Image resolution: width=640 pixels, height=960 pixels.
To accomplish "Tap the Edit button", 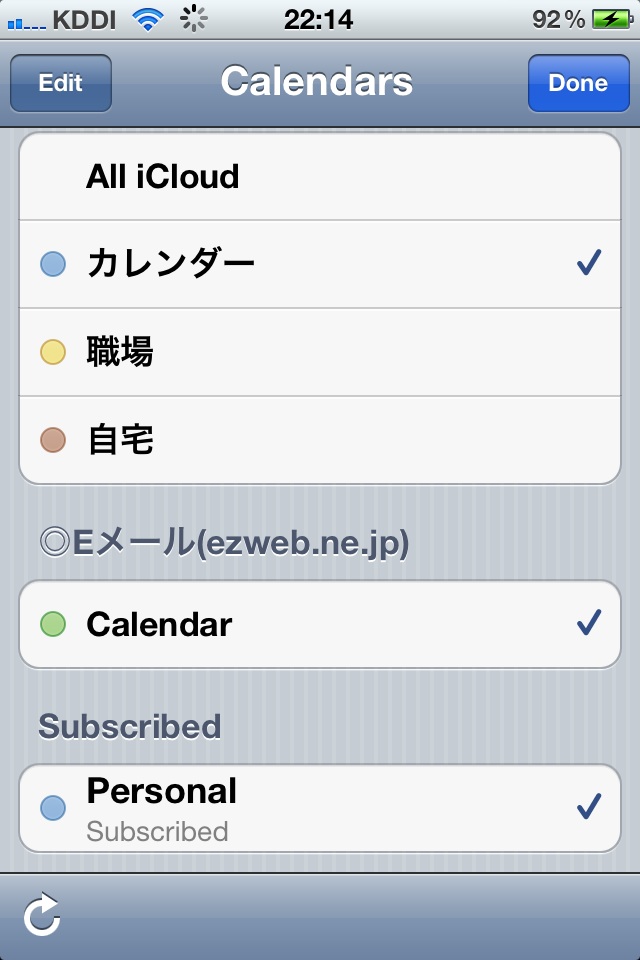I will point(61,83).
